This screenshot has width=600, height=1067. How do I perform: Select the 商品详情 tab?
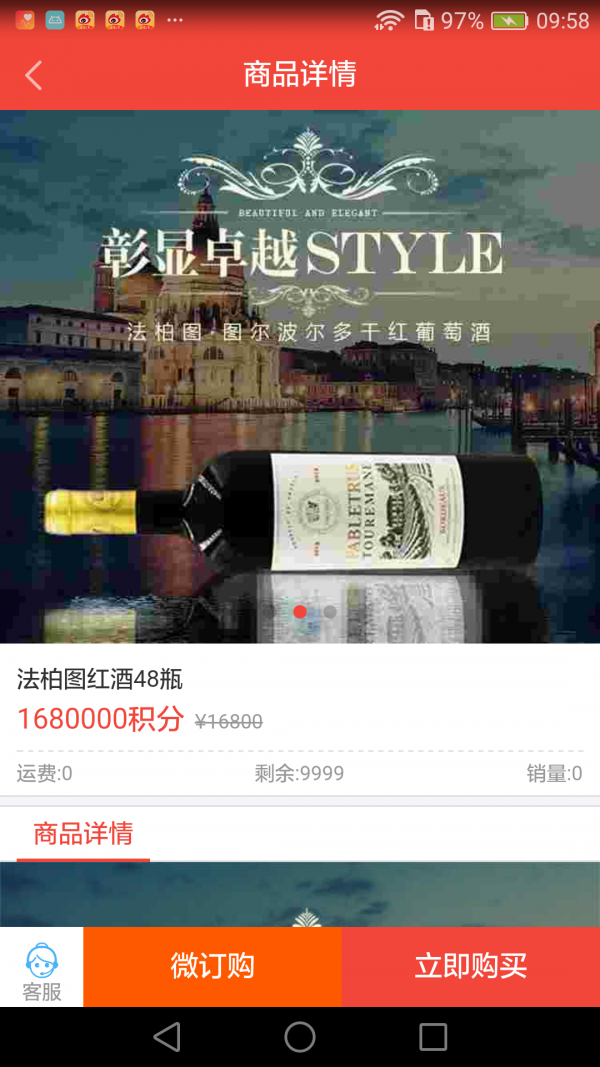coord(83,834)
